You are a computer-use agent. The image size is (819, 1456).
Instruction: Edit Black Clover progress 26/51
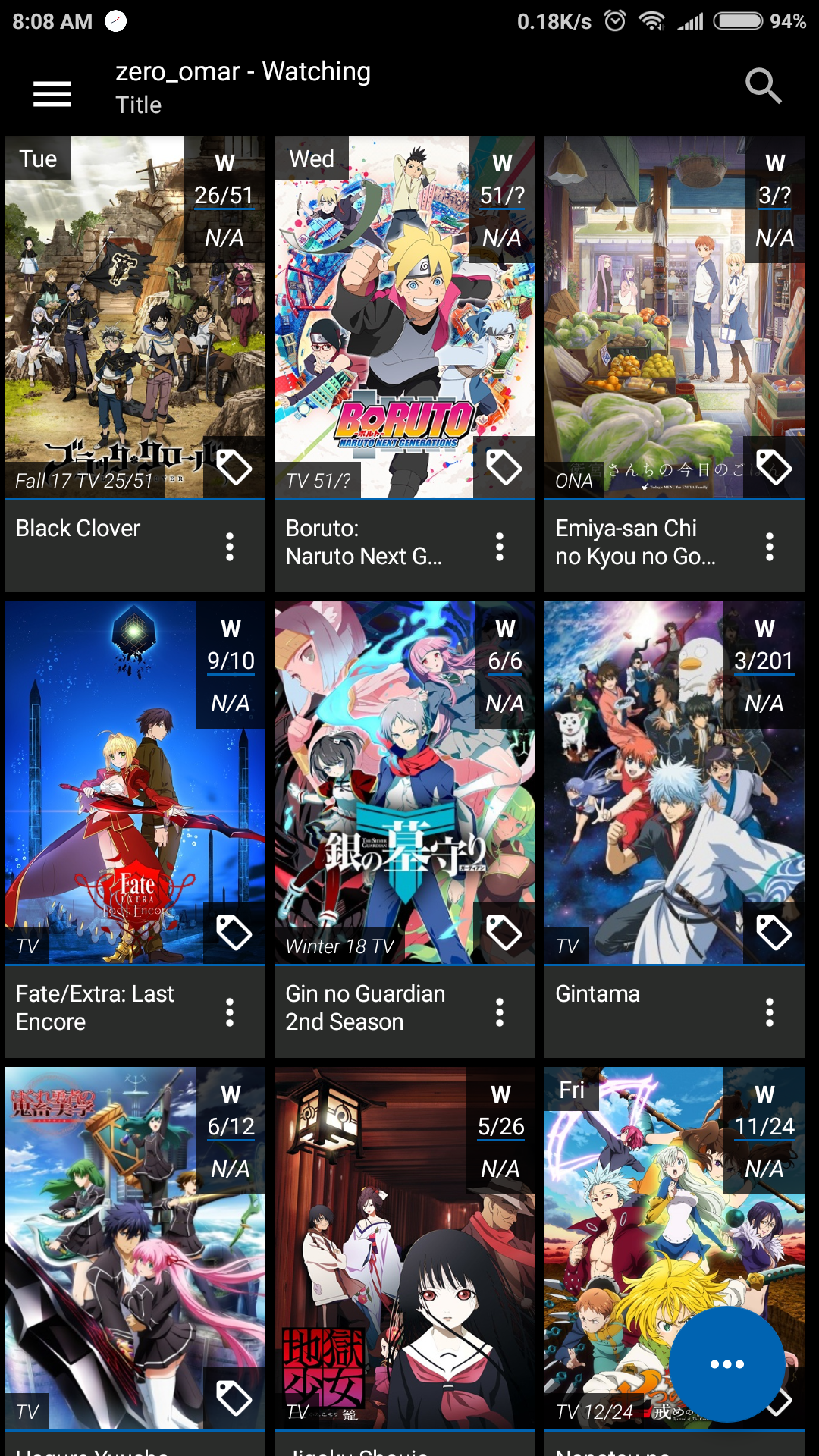(x=224, y=196)
